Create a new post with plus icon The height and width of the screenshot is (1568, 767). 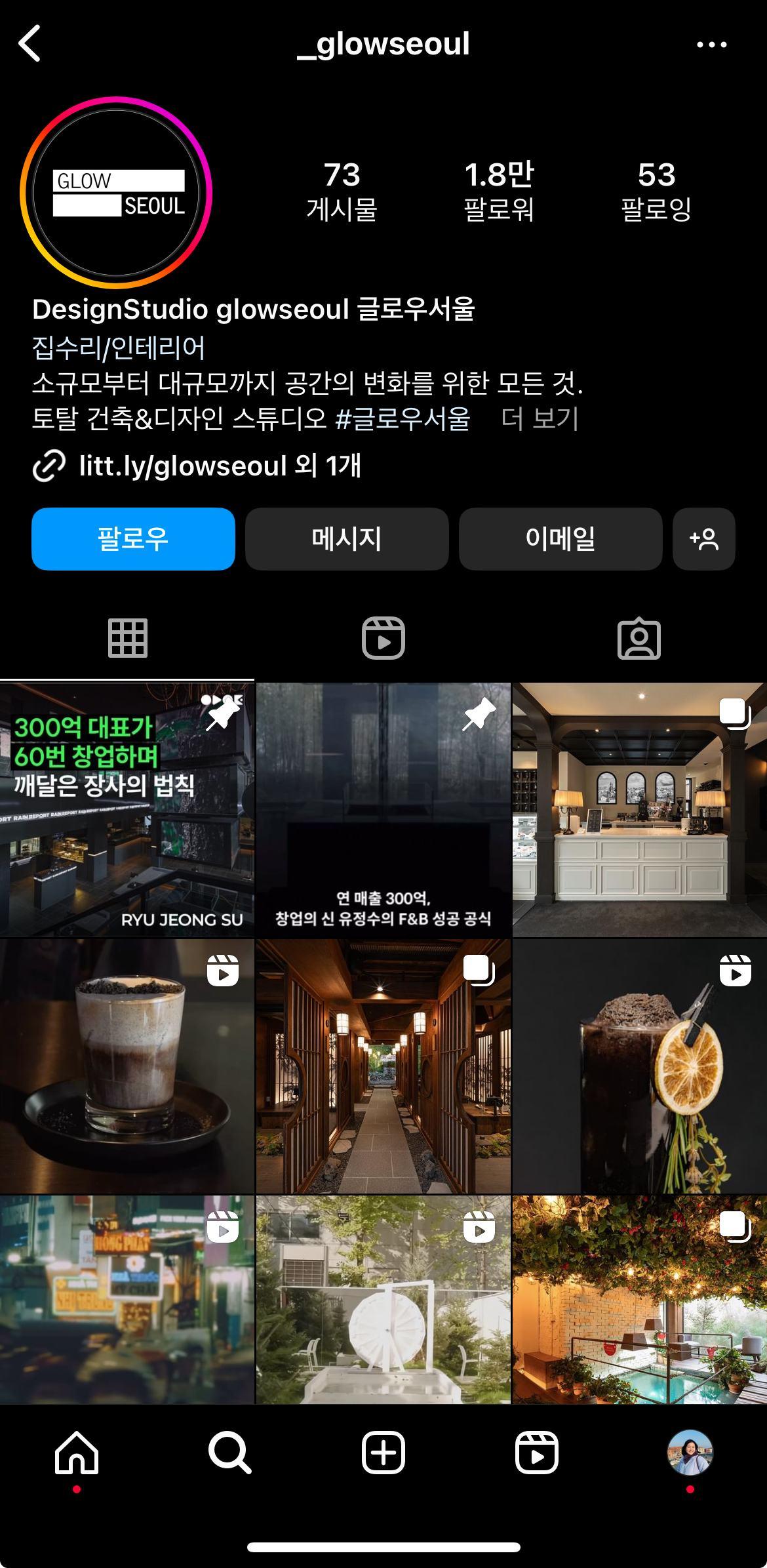383,1453
